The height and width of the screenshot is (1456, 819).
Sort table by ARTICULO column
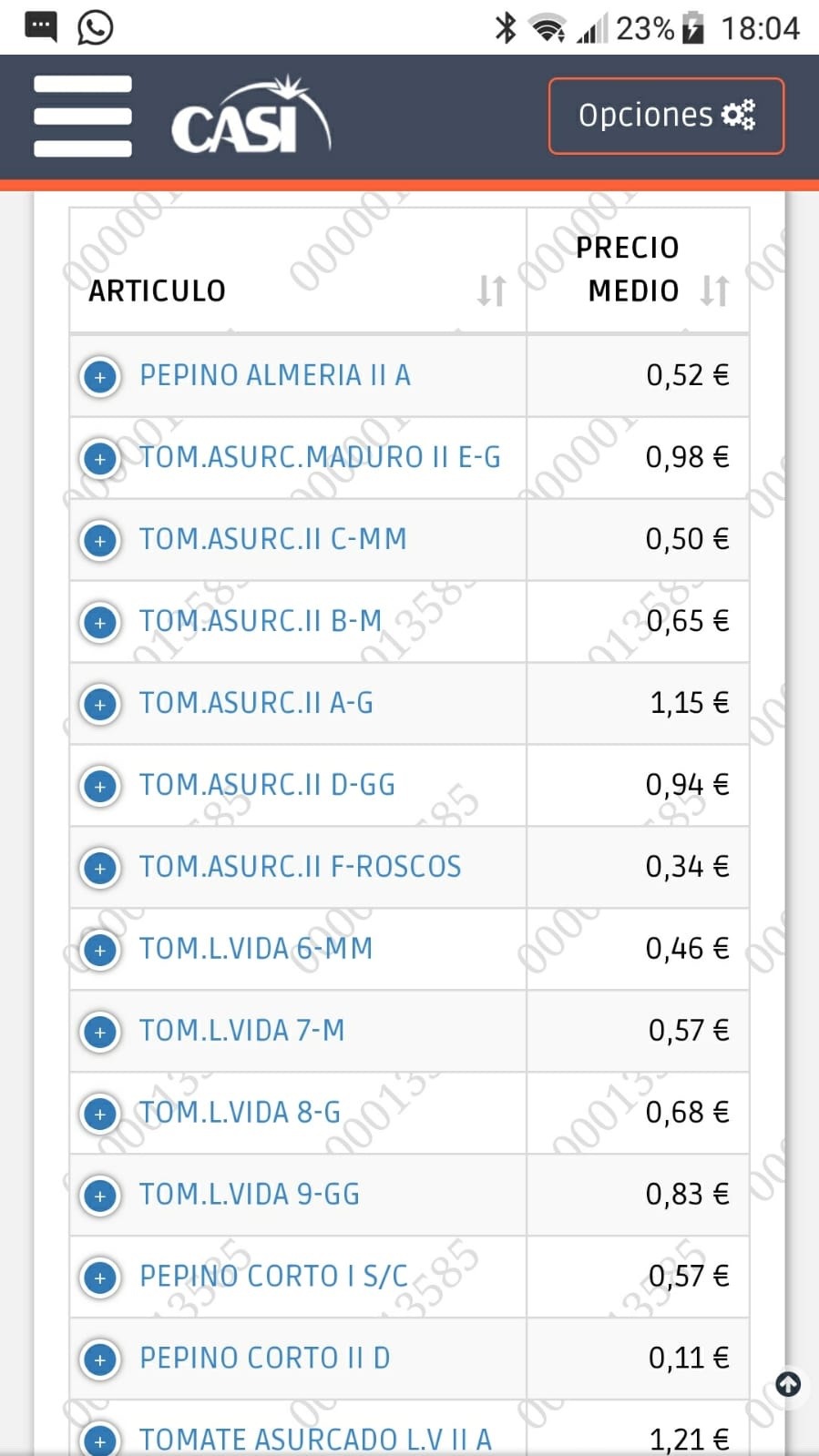pyautogui.click(x=491, y=290)
